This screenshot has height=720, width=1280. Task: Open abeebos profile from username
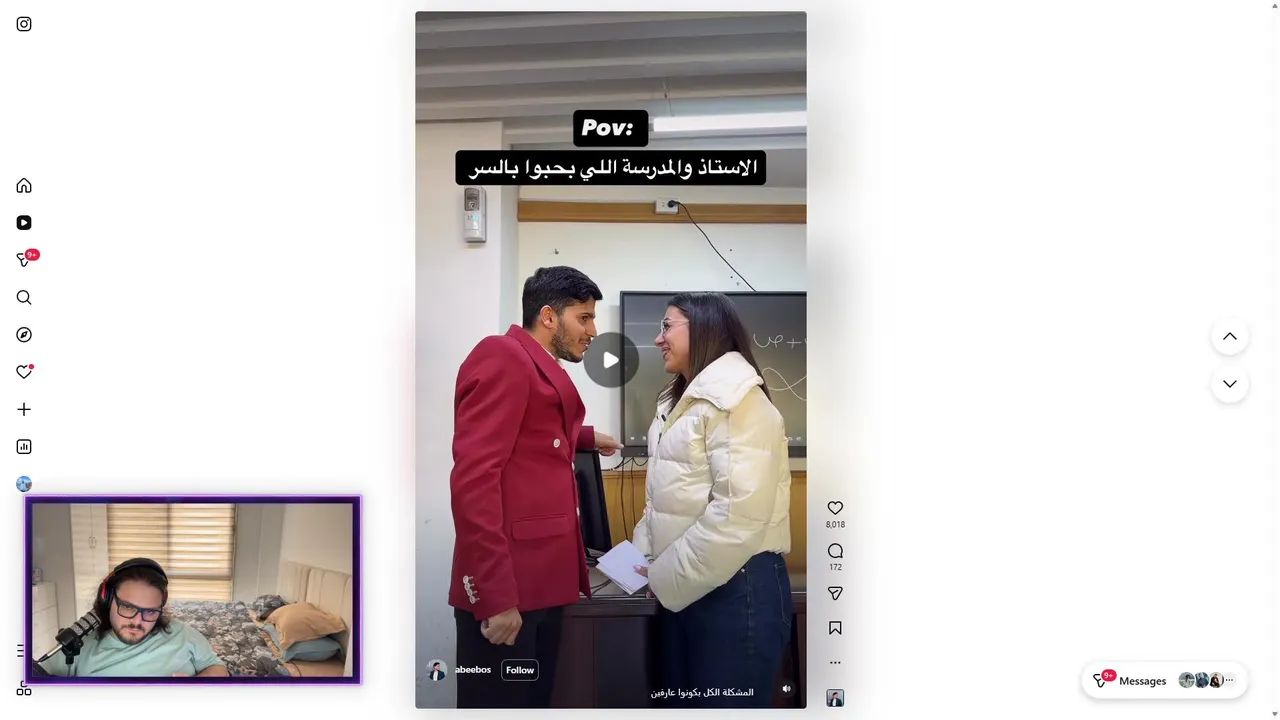[x=473, y=670]
